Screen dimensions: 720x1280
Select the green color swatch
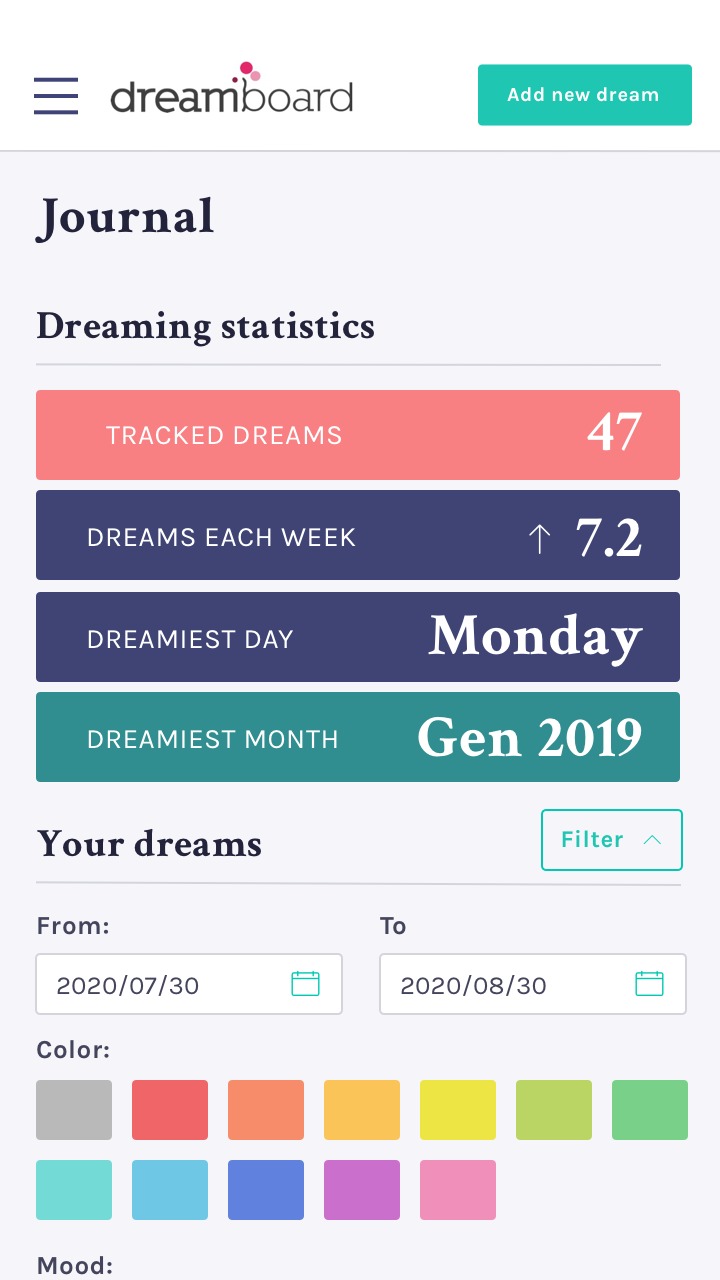[650, 1110]
